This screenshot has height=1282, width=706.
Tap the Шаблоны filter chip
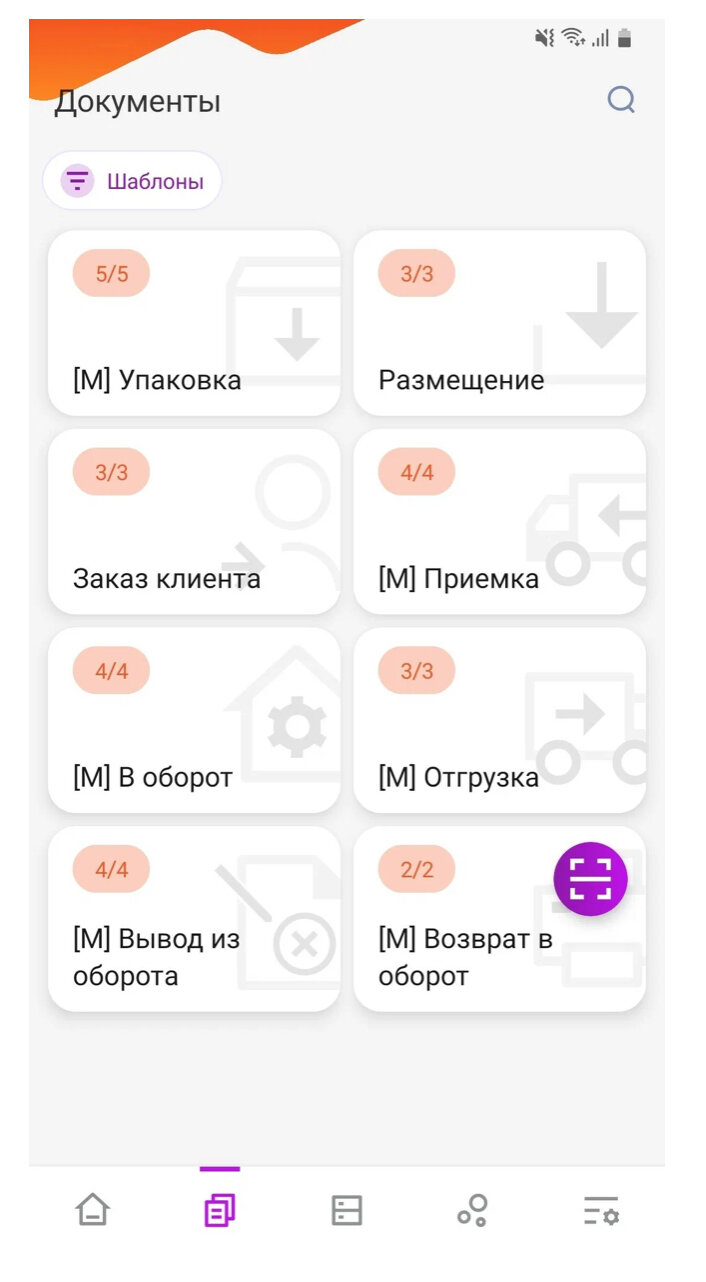(x=132, y=181)
